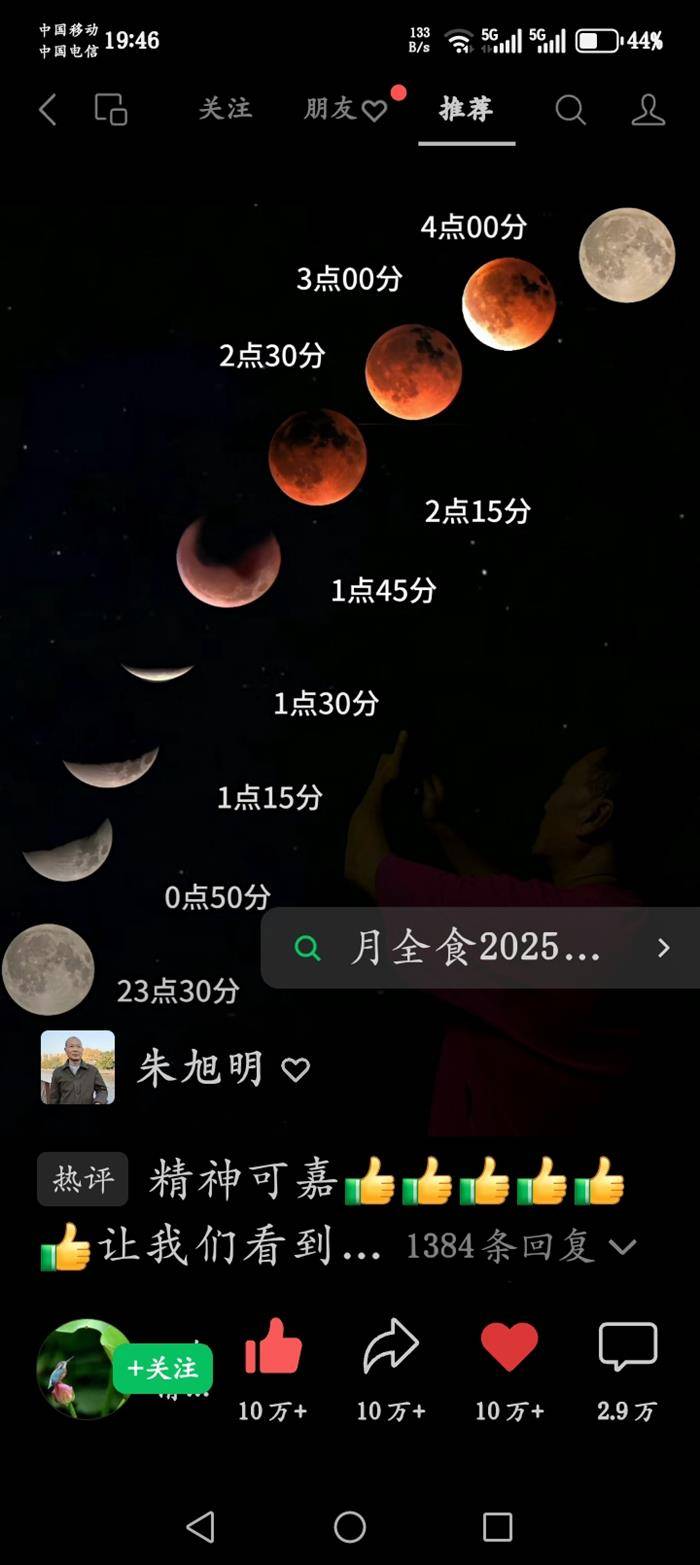Select the 推荐 tab
This screenshot has width=700, height=1565.
[466, 108]
